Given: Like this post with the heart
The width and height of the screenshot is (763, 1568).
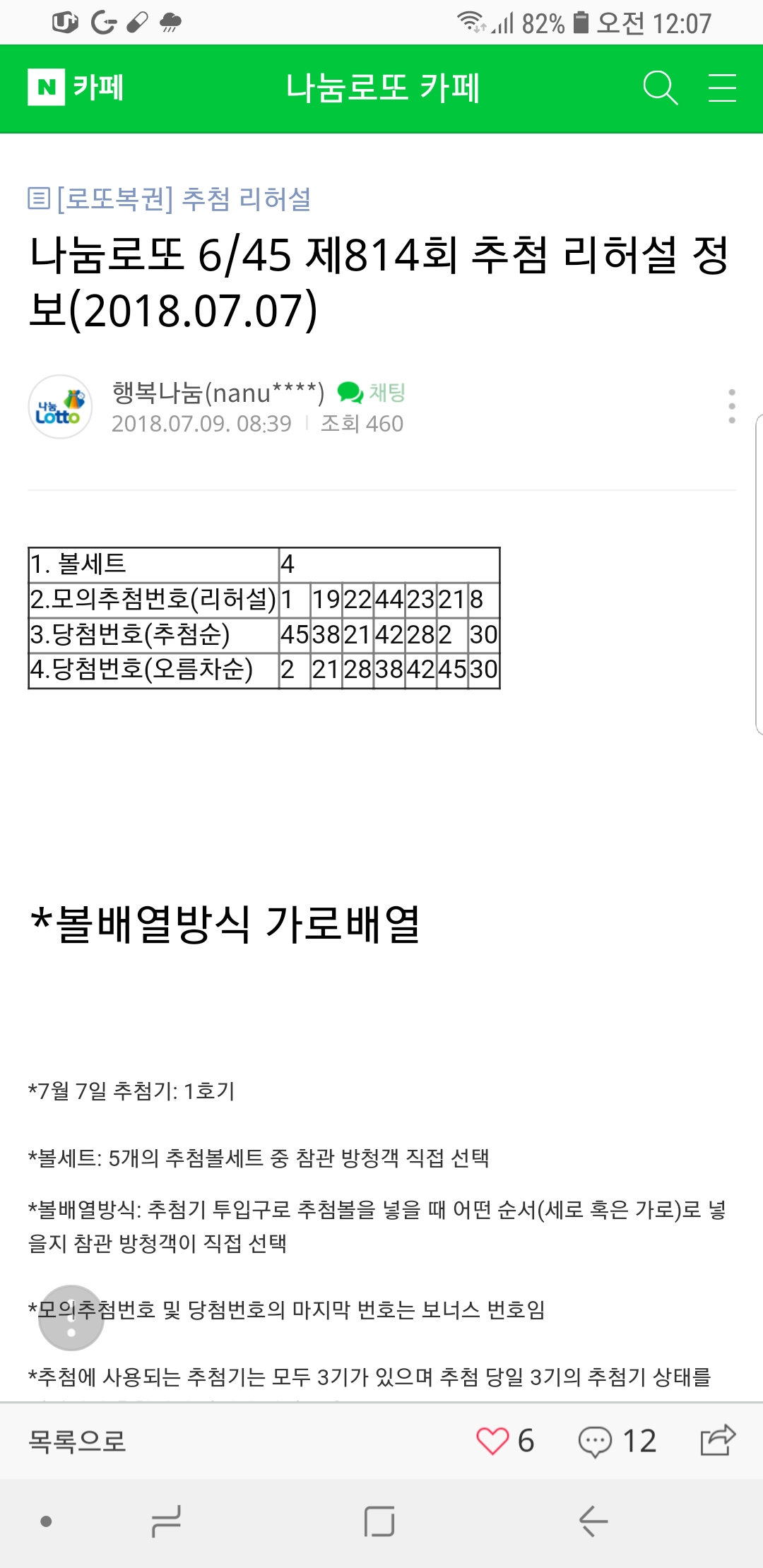Looking at the screenshot, I should [x=493, y=1442].
